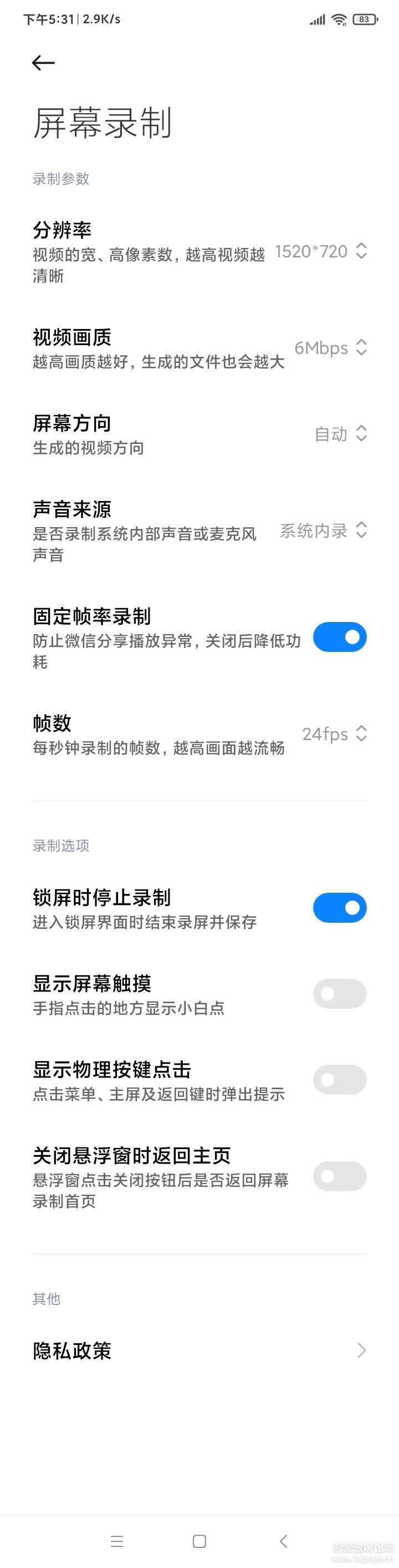
Task: Toggle 关闭悬浮窗时返回主页 on
Action: 339,1176
